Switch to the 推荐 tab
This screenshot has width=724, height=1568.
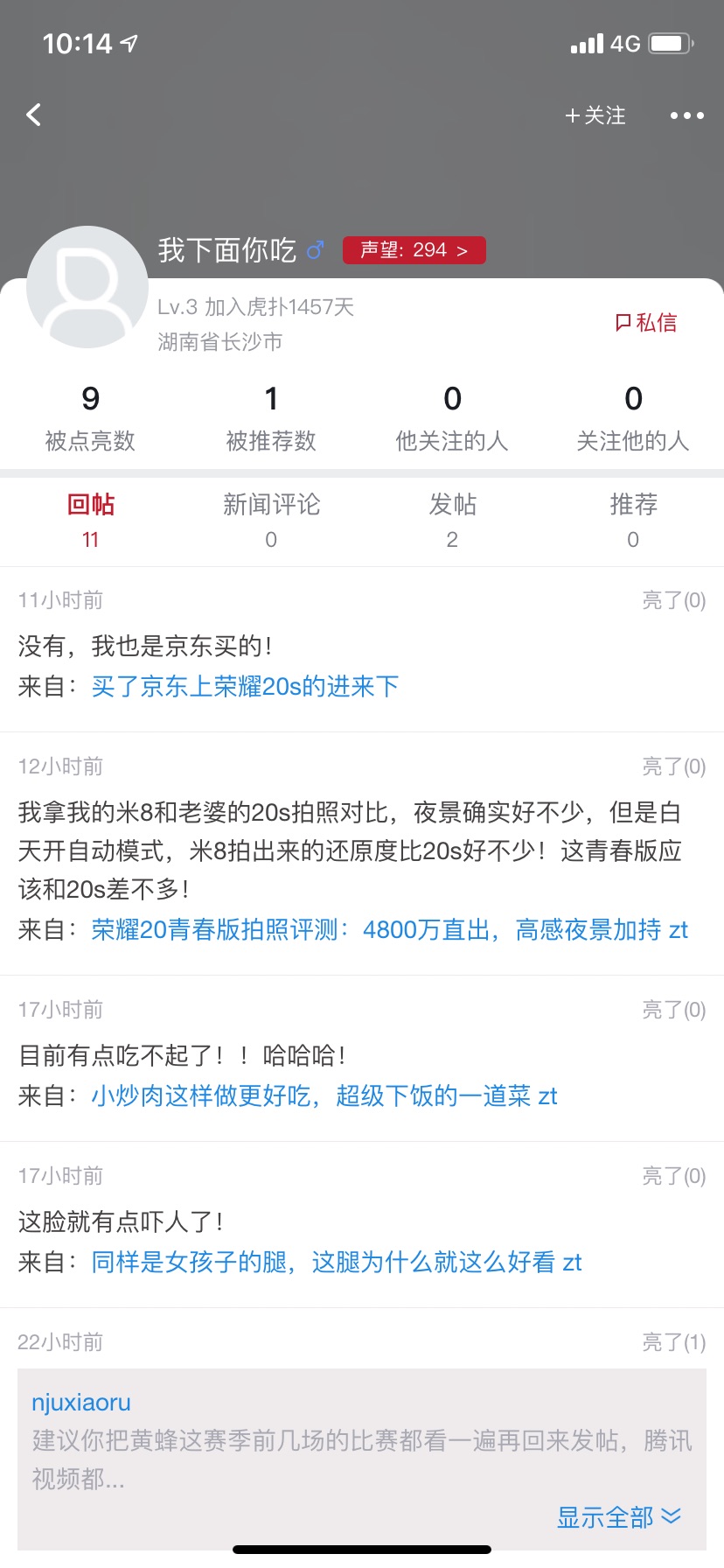(x=633, y=521)
